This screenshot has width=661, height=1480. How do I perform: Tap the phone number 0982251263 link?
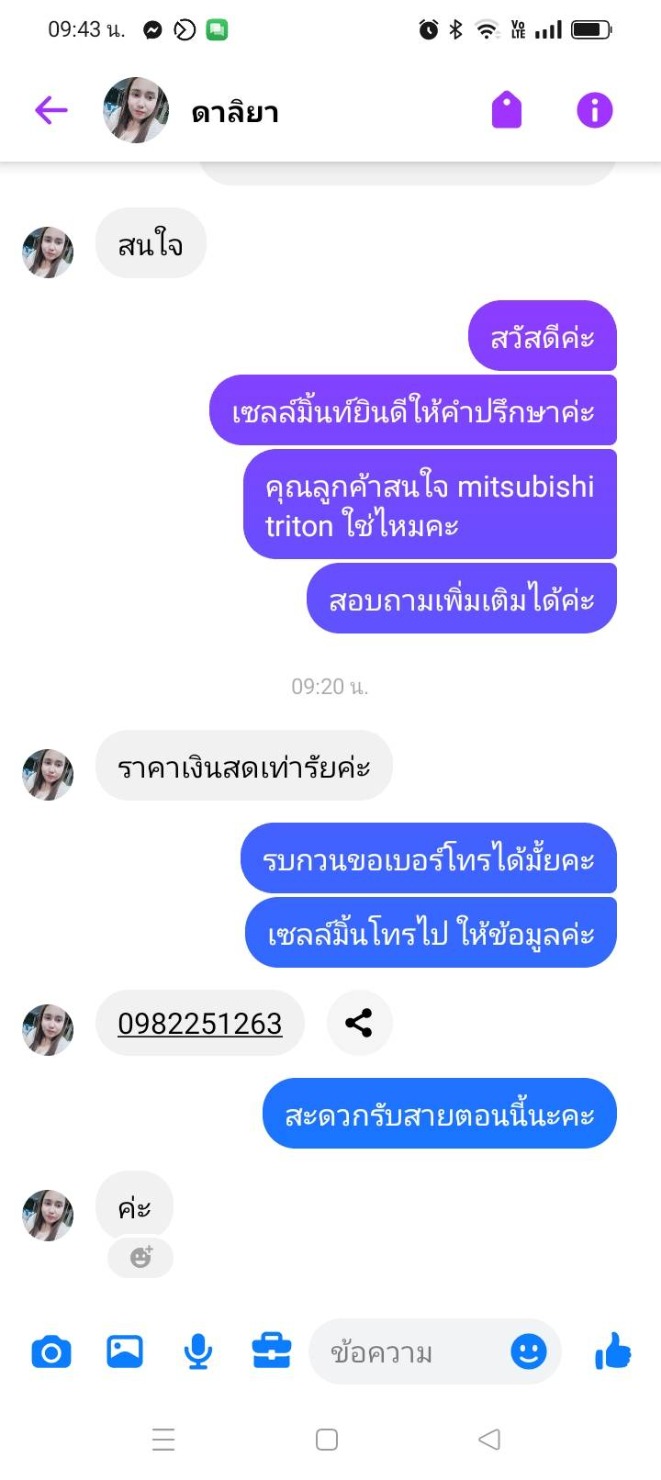pos(200,1023)
